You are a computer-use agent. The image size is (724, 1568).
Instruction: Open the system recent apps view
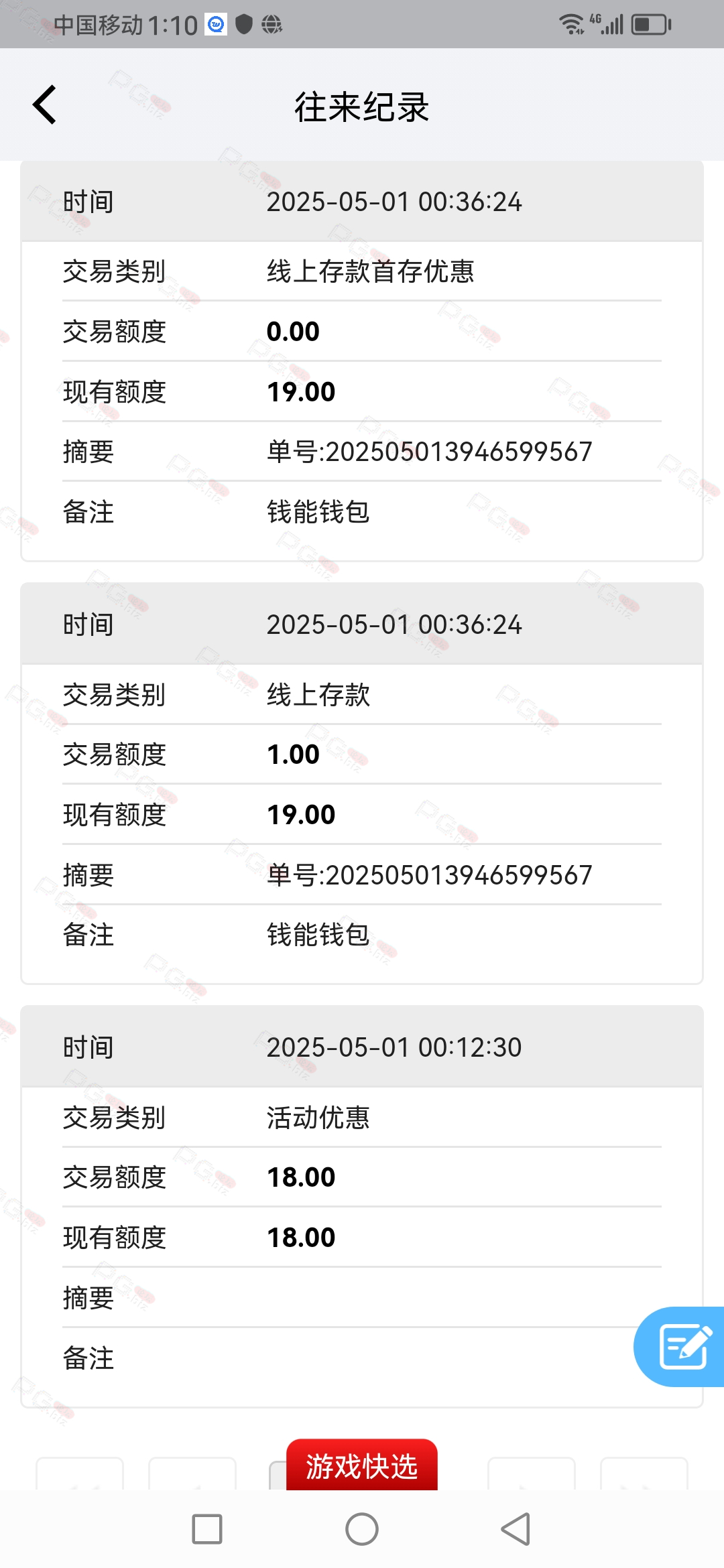pos(207,1529)
